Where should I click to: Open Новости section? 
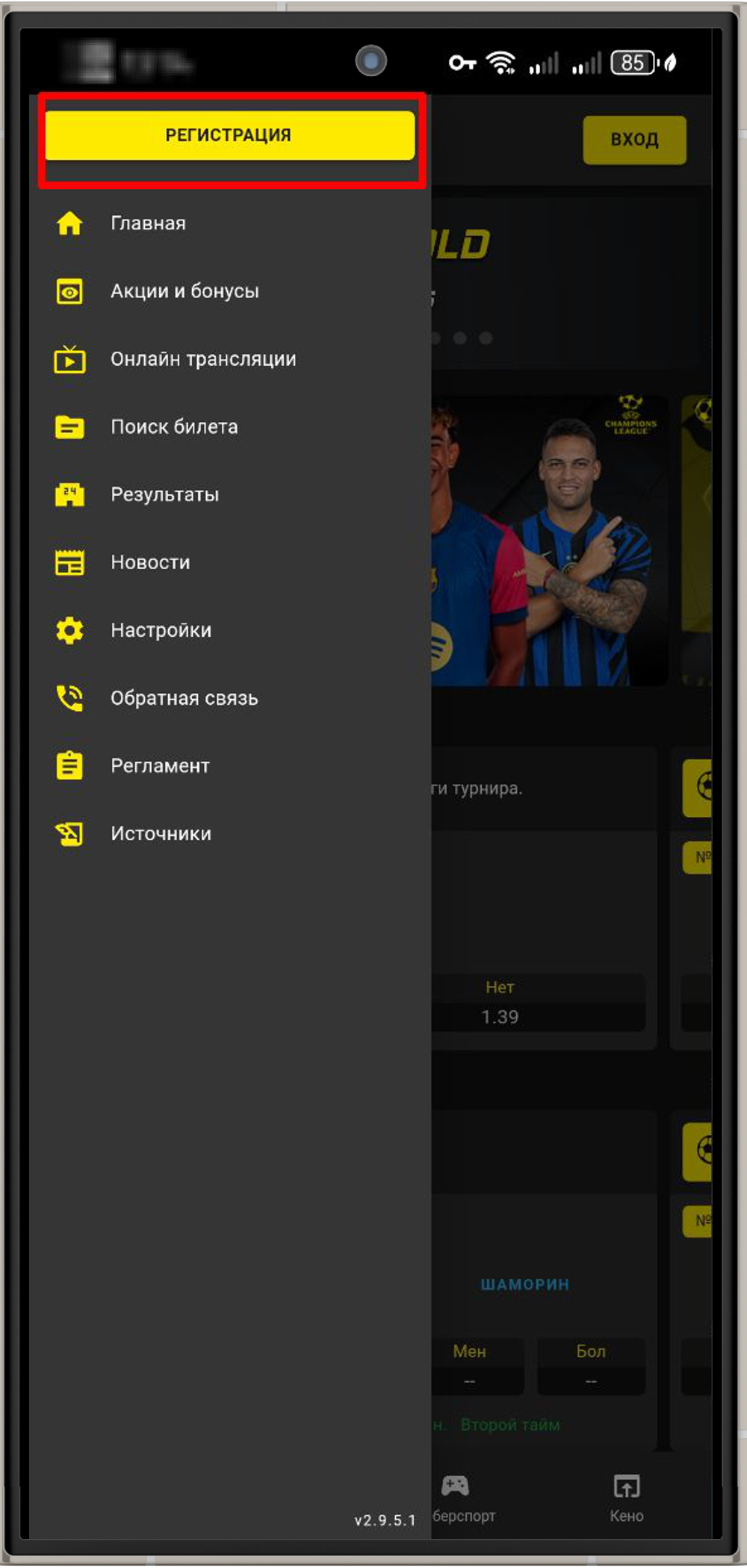click(150, 562)
